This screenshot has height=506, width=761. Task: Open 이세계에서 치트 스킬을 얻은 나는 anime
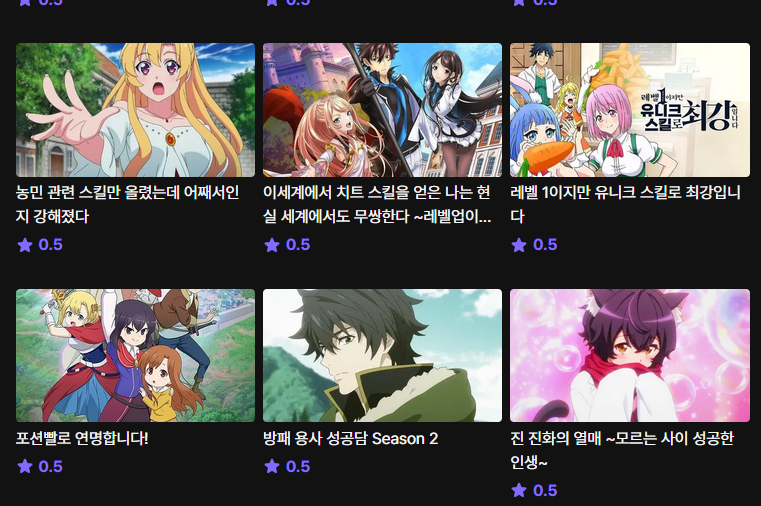coord(382,110)
